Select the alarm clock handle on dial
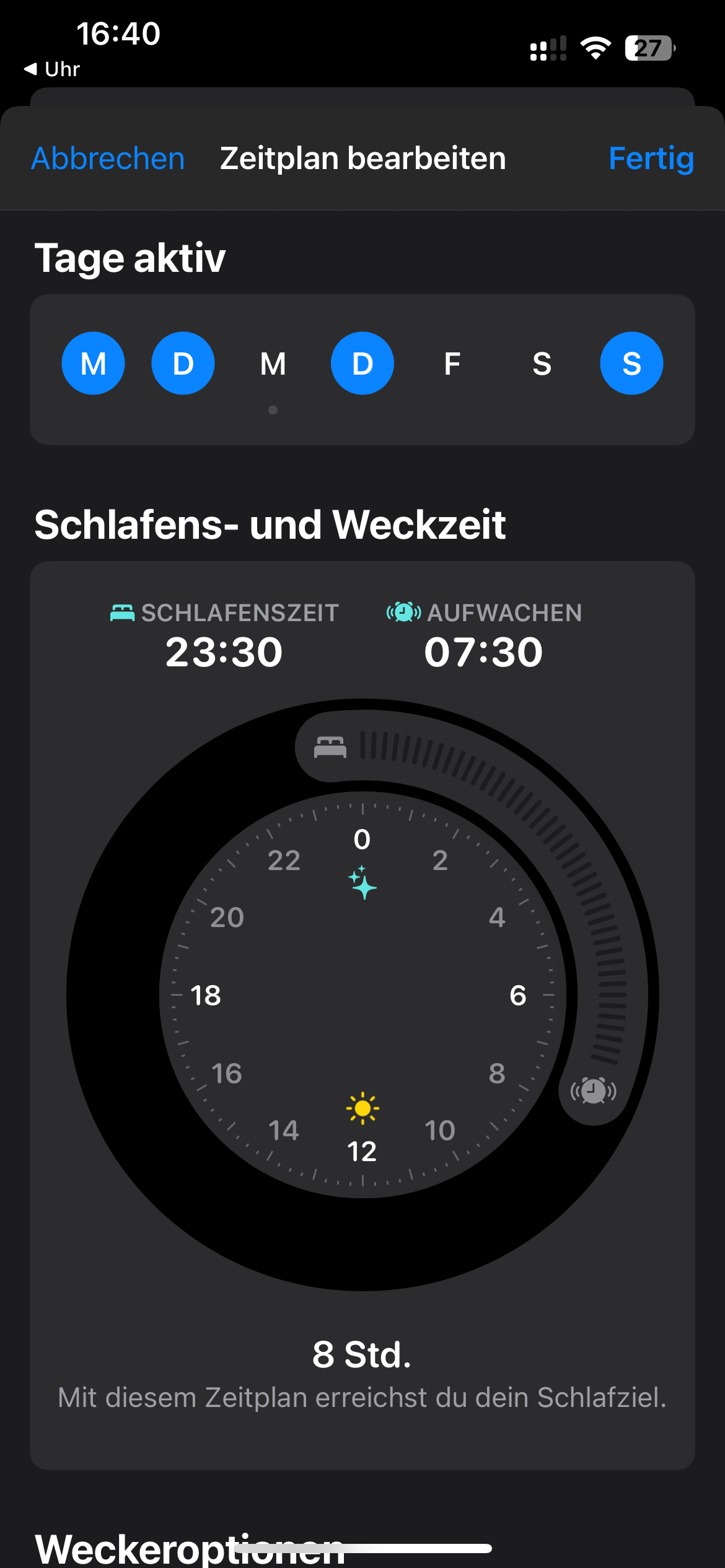The height and width of the screenshot is (1568, 725). point(594,1091)
